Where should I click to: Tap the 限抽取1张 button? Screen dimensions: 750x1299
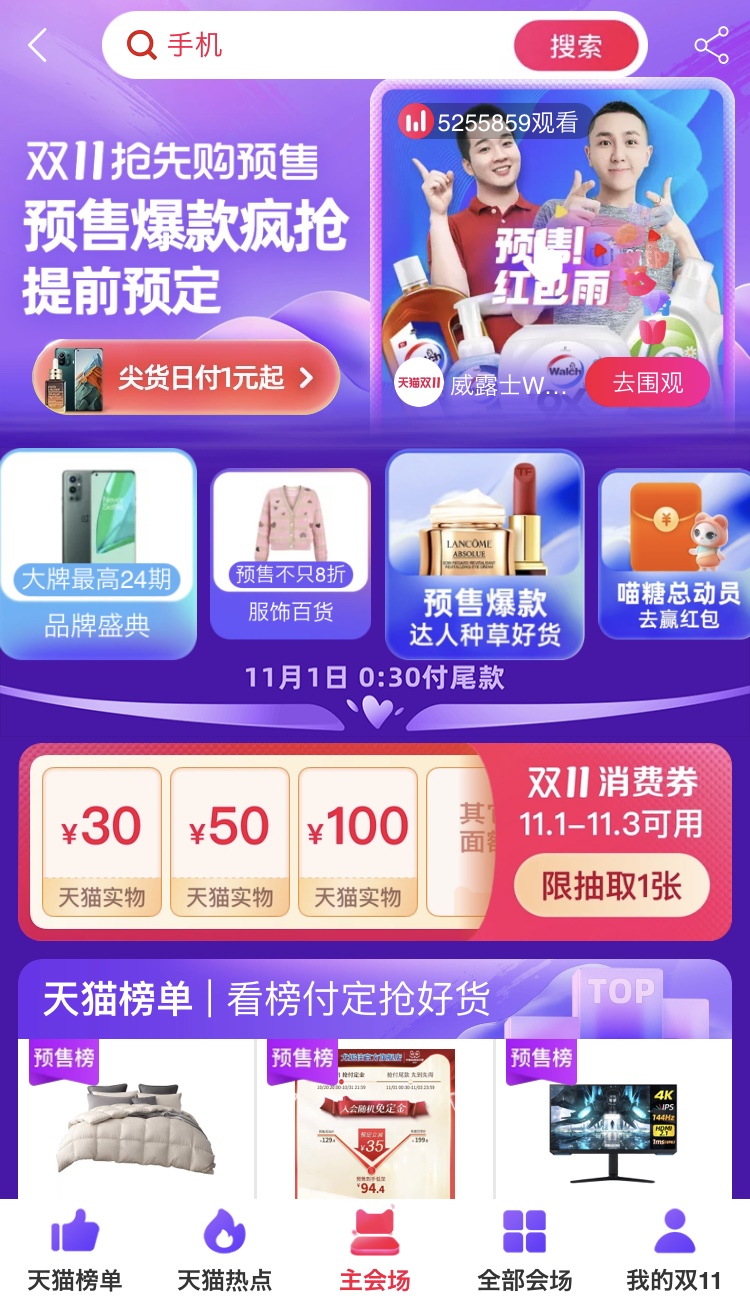pyautogui.click(x=611, y=885)
